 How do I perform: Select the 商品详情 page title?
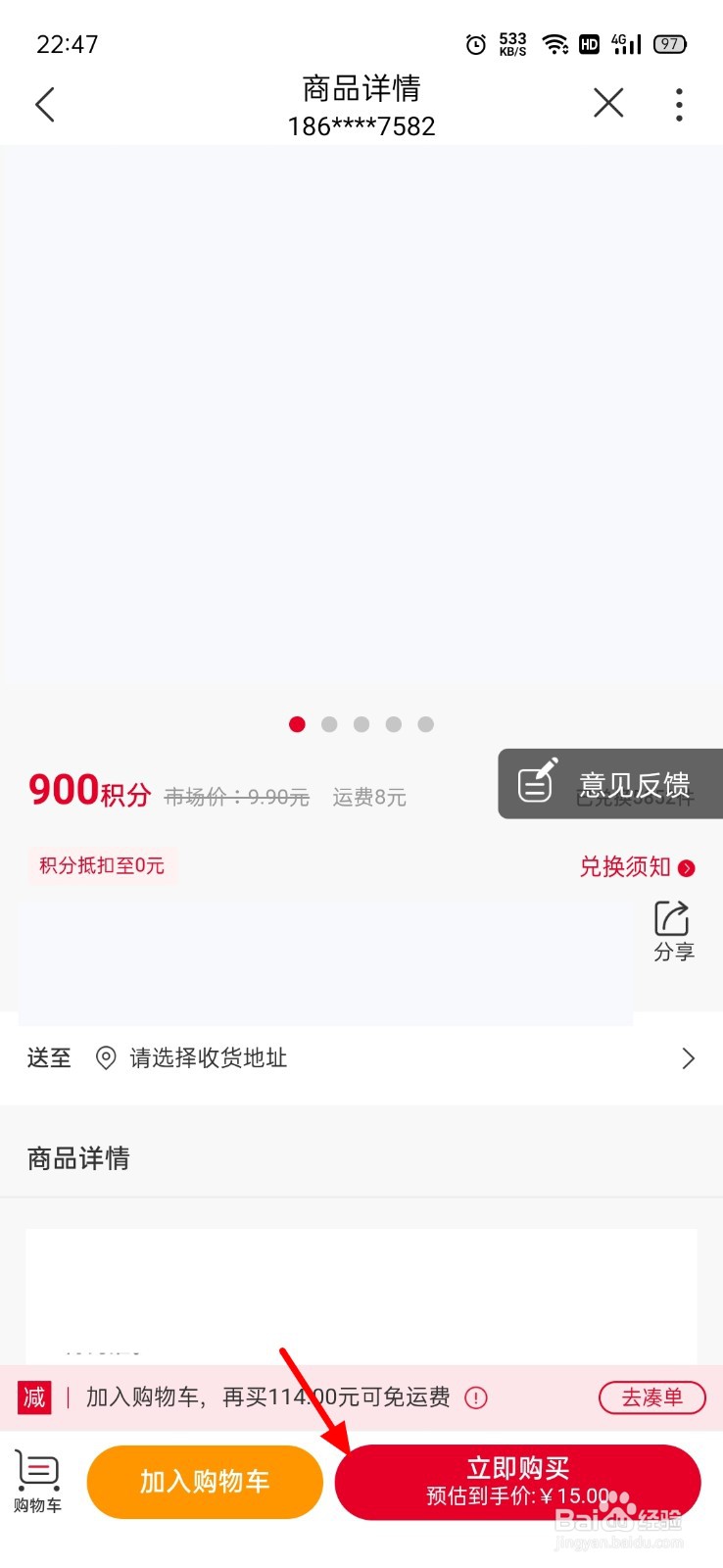pyautogui.click(x=361, y=88)
